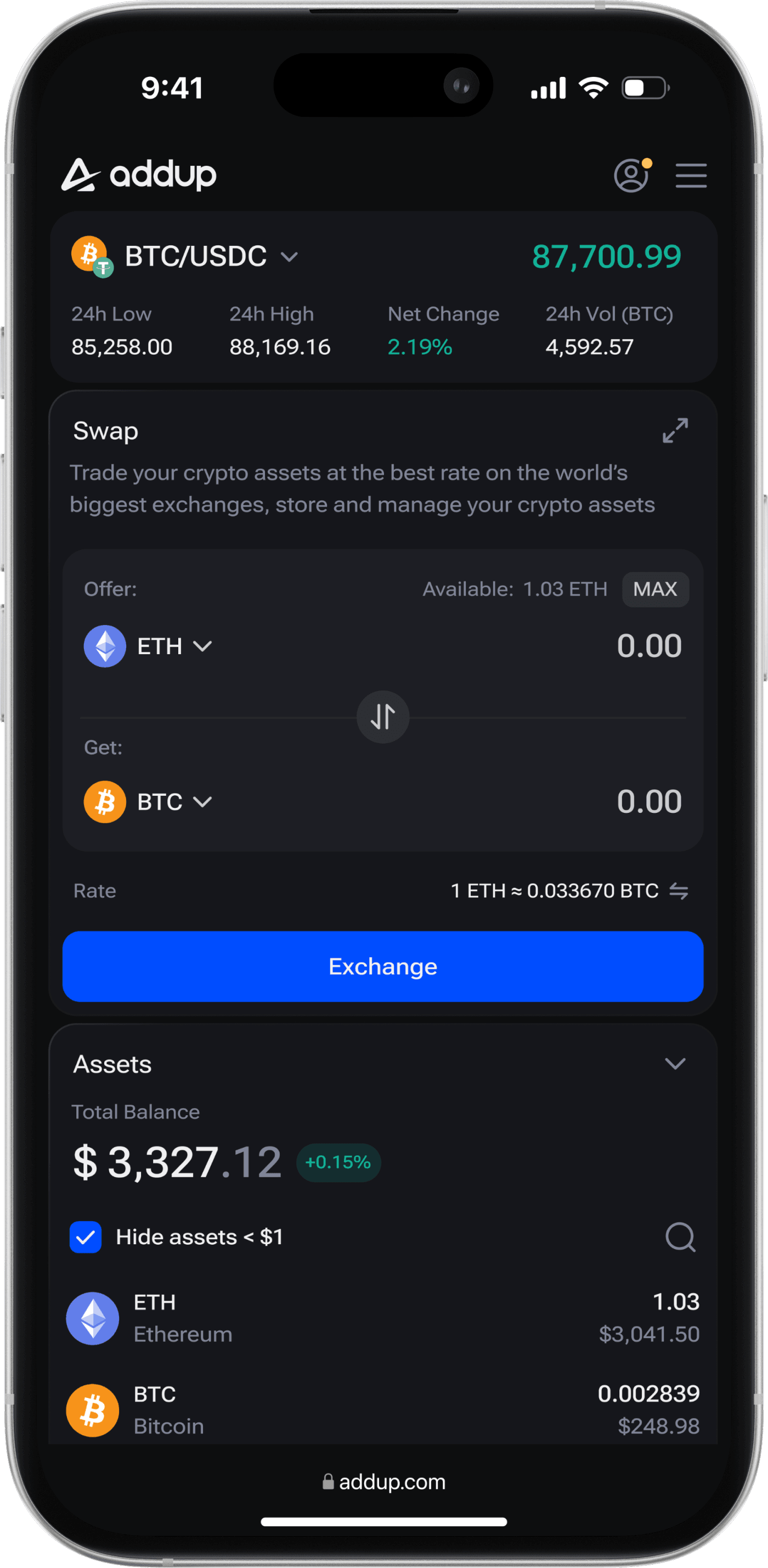Click the ETH amount field showing 0.00

[651, 646]
